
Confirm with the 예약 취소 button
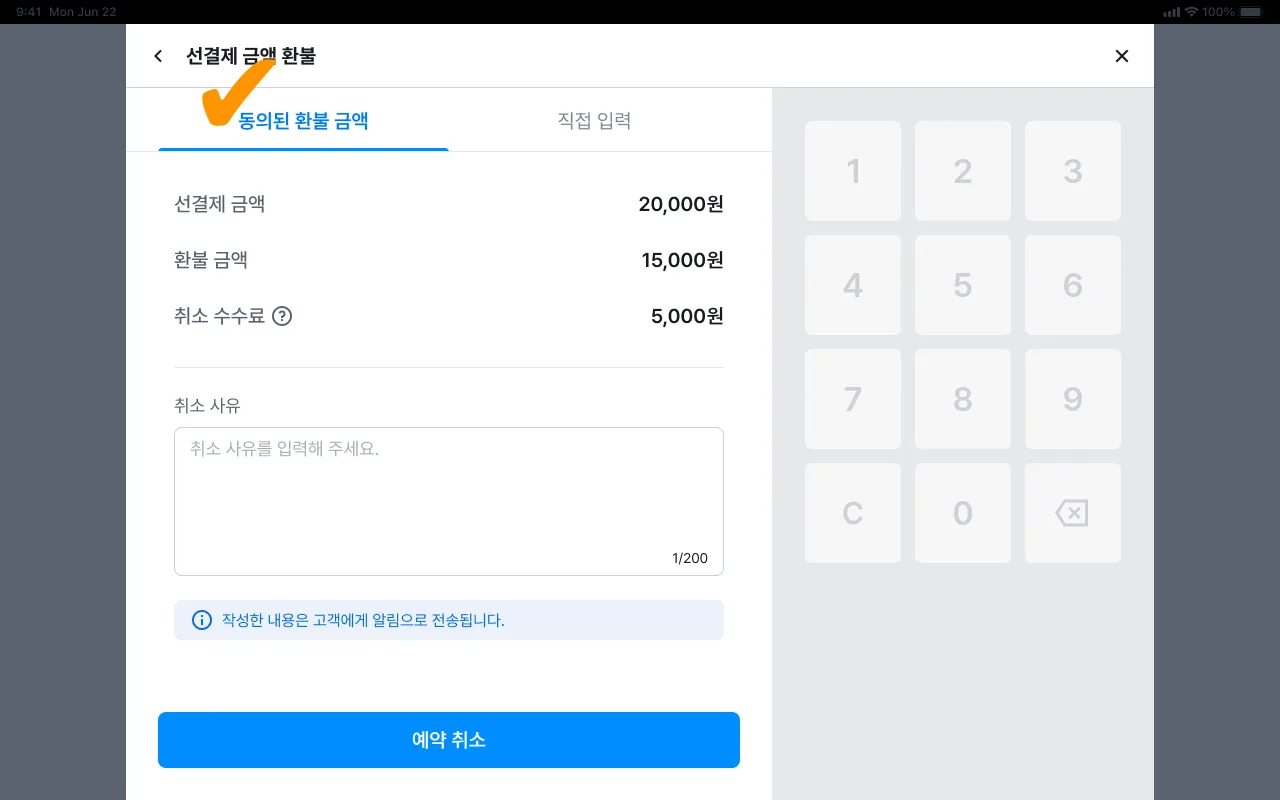pos(448,740)
